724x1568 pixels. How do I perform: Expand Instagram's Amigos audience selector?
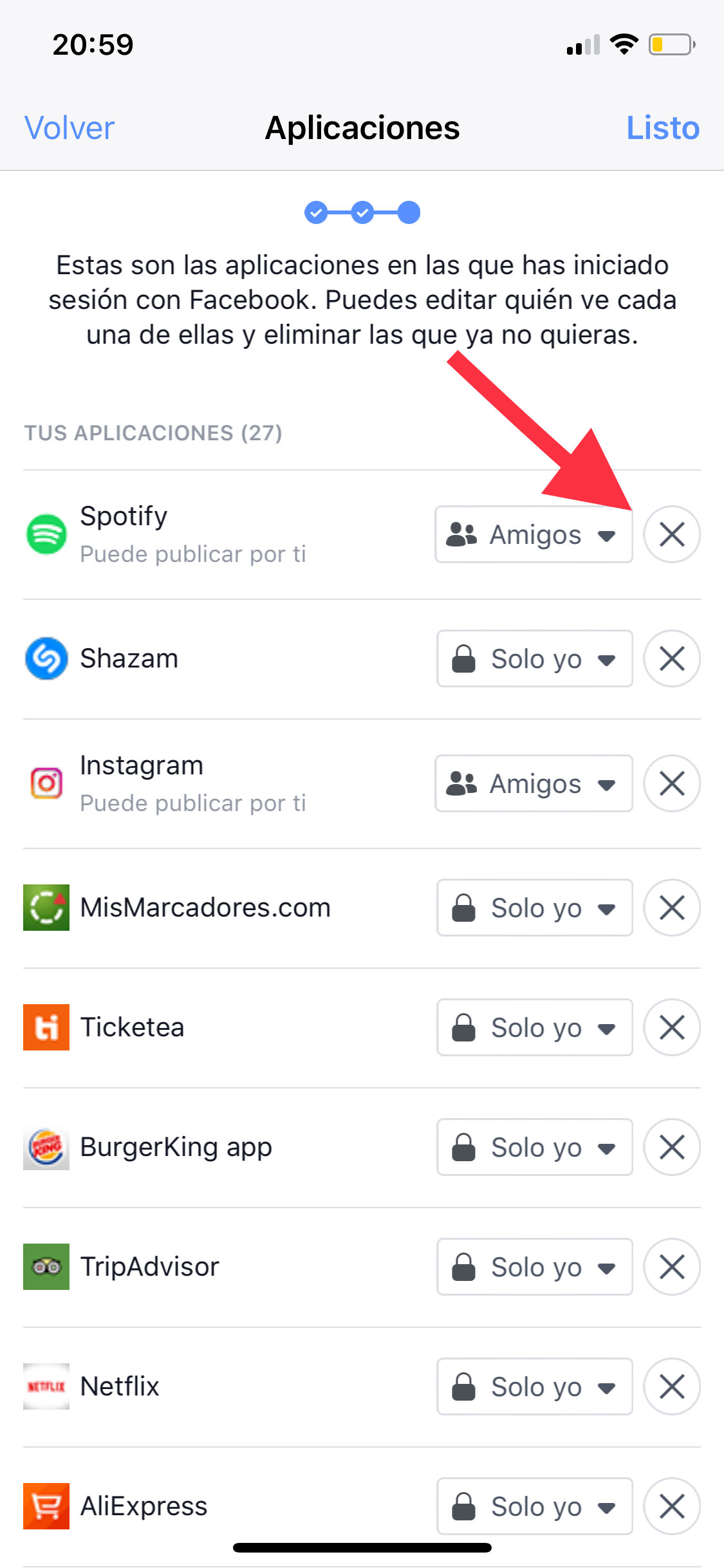point(534,784)
